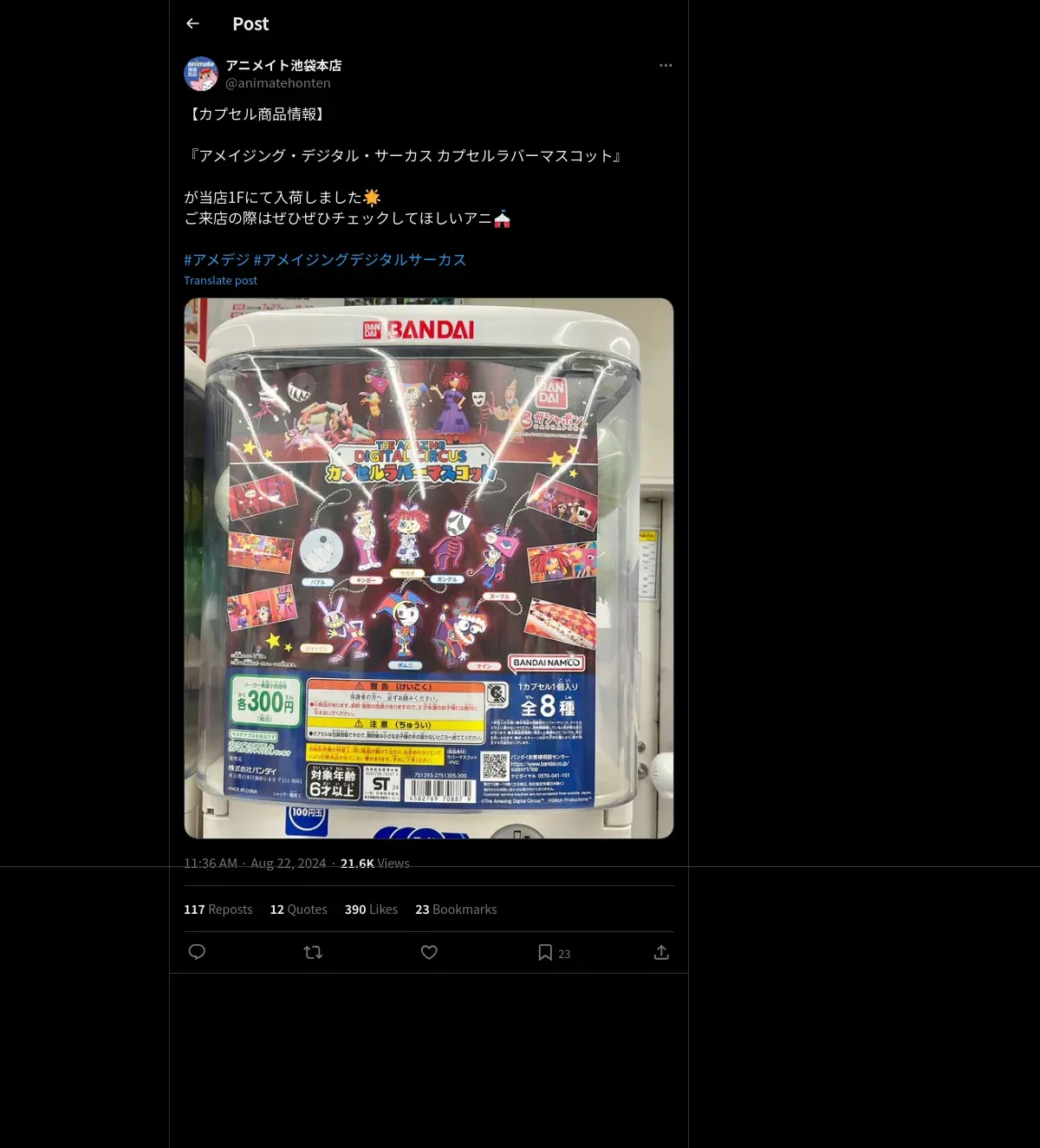Like this post
1040x1148 pixels.
429,952
